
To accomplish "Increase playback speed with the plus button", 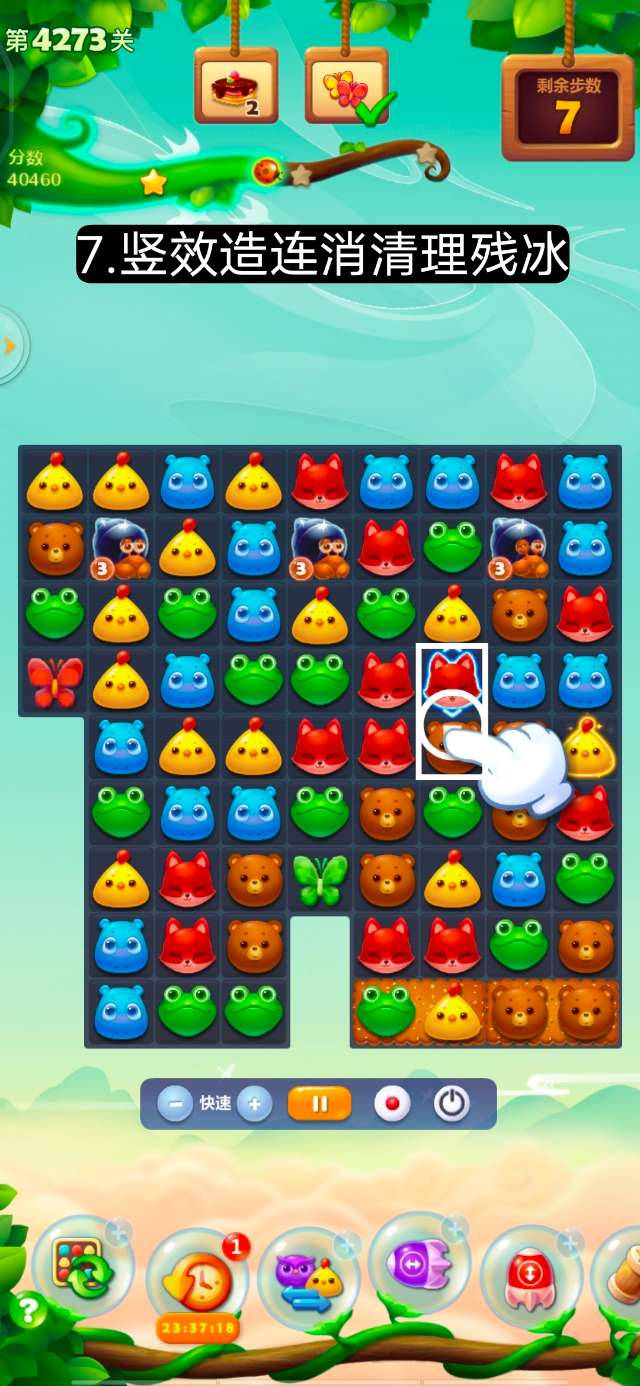I will (254, 1104).
